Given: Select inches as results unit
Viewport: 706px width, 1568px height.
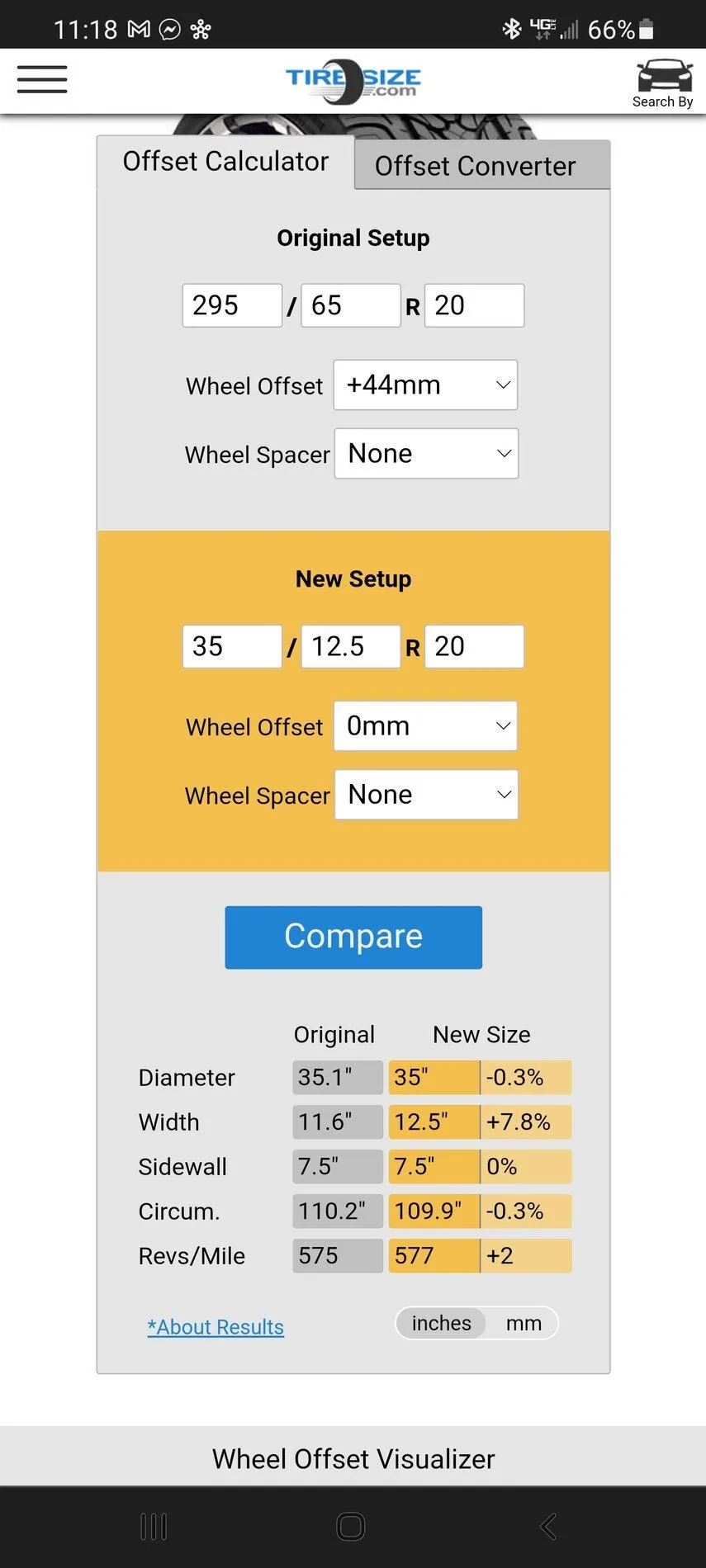Looking at the screenshot, I should pos(441,1324).
